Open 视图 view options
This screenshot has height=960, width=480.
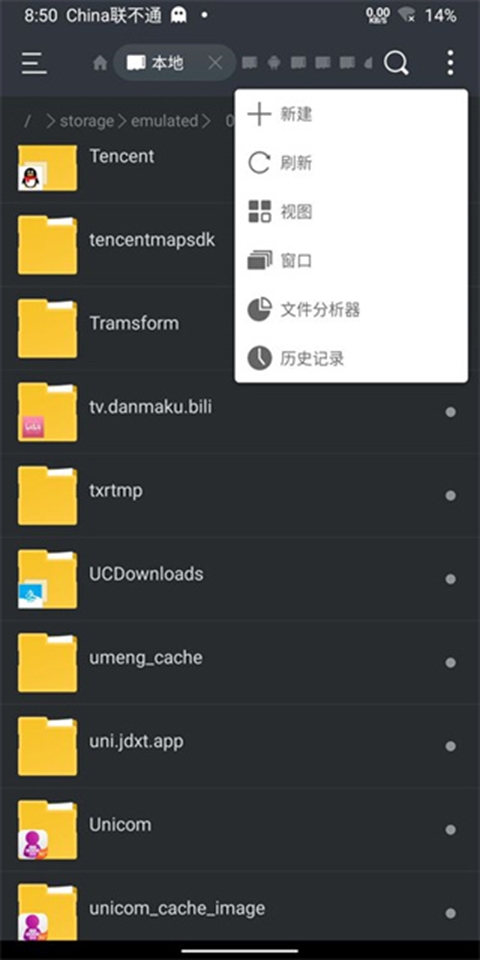pyautogui.click(x=351, y=212)
